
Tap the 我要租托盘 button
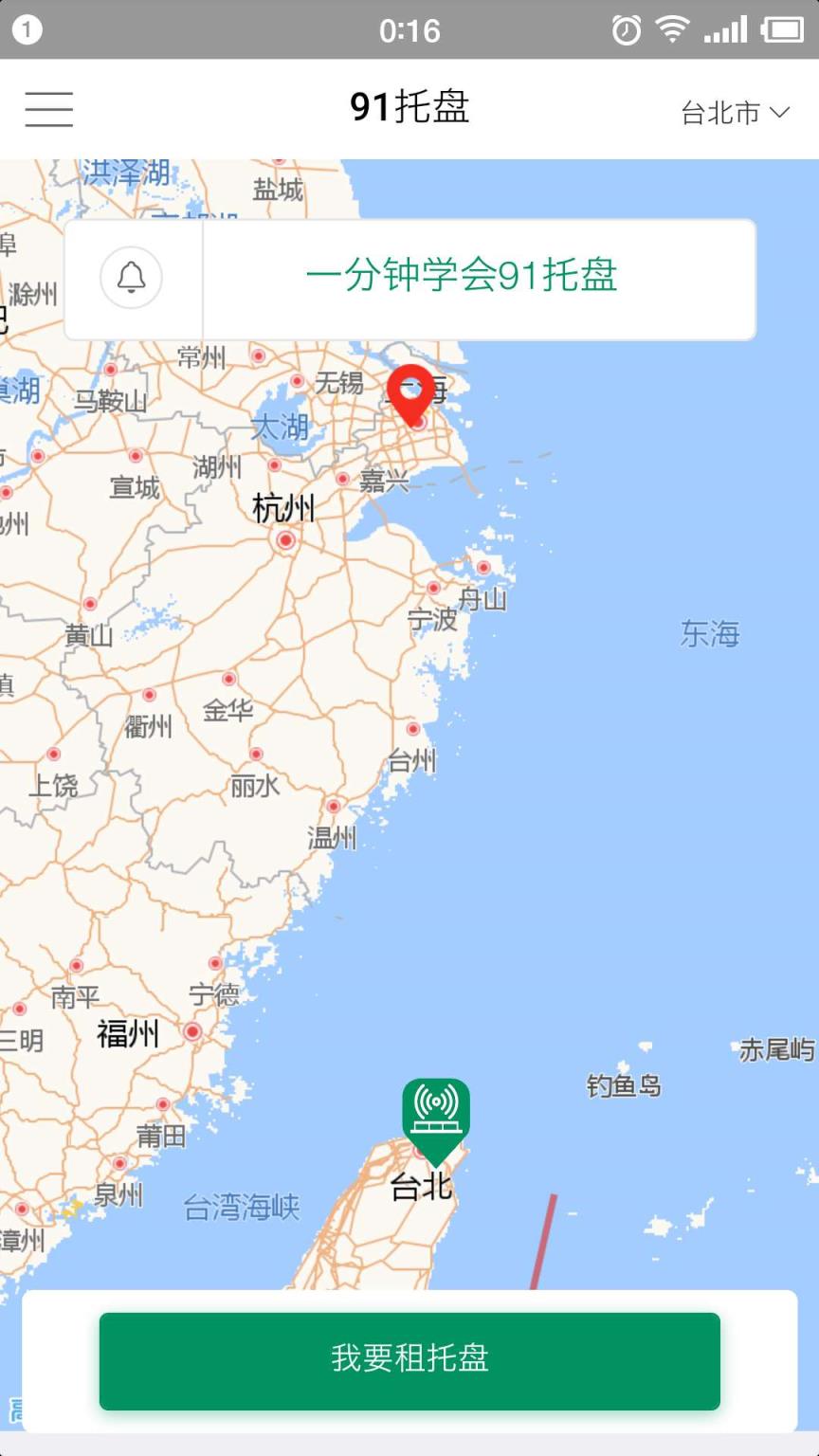click(x=408, y=1358)
